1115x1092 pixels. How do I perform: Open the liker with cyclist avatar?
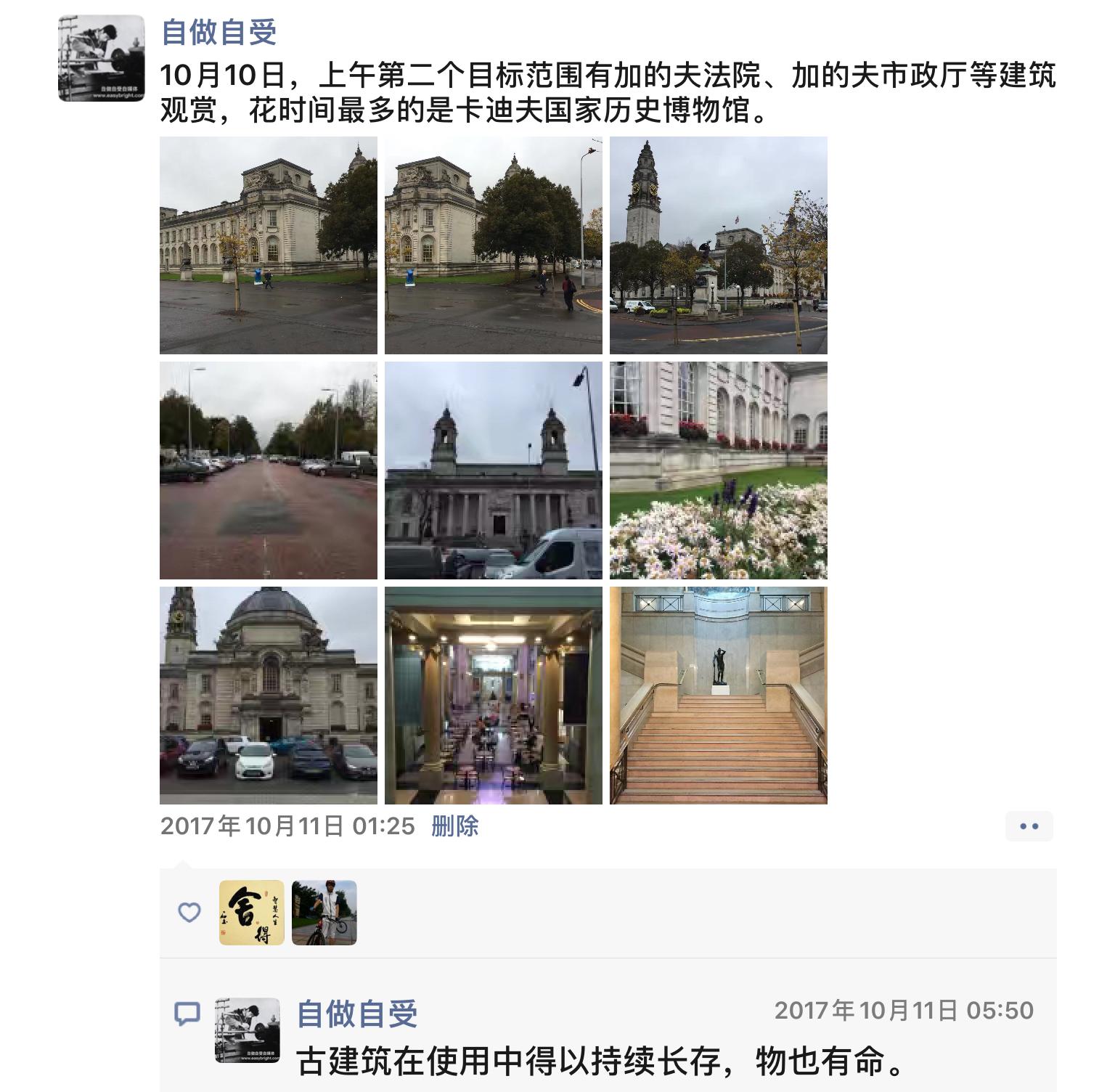pyautogui.click(x=324, y=913)
